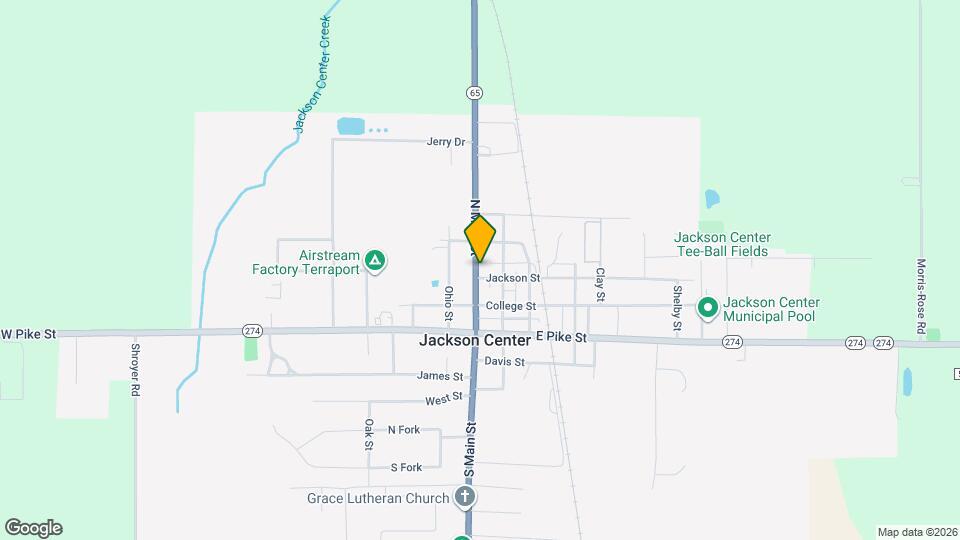Open the Airstream Factory Terraport pin

click(x=375, y=262)
